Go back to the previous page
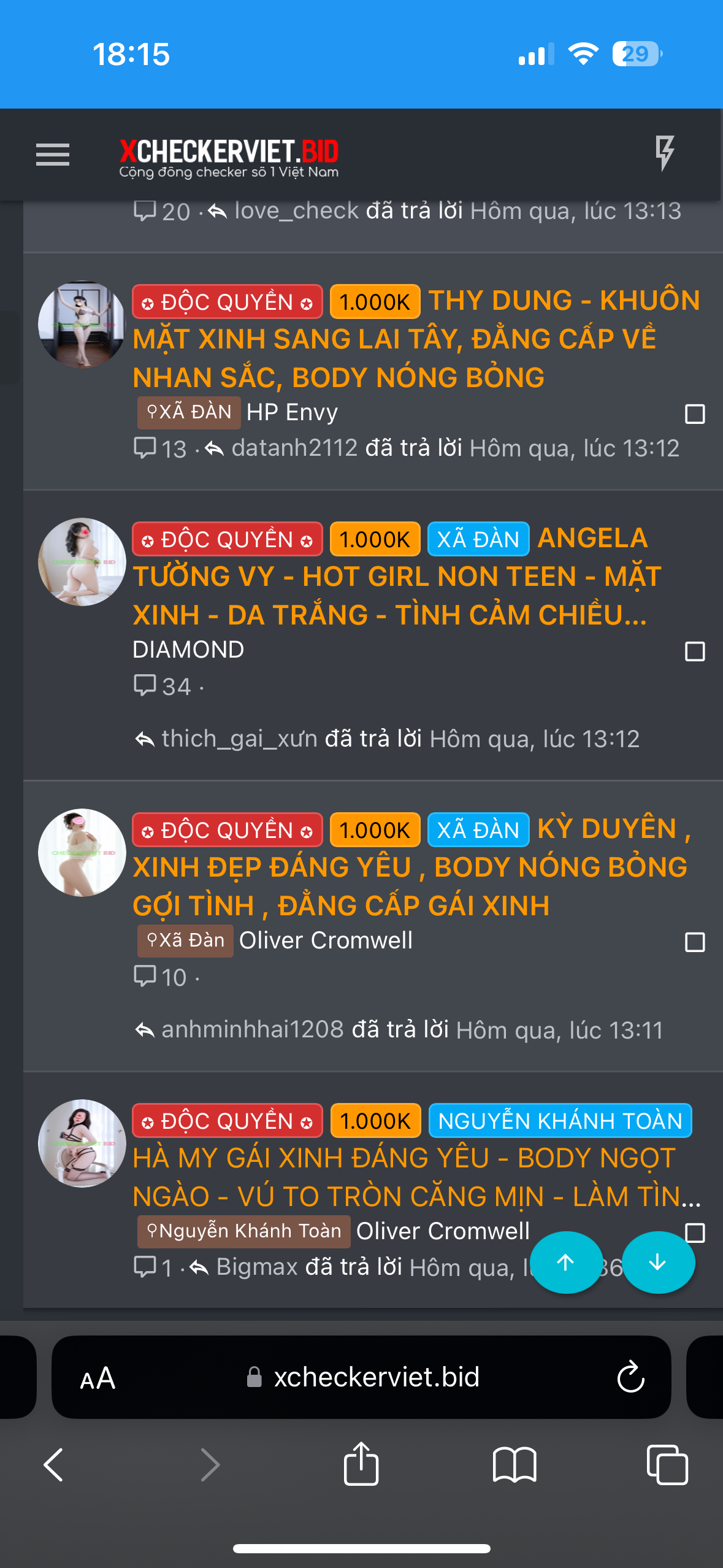 coord(54,1464)
